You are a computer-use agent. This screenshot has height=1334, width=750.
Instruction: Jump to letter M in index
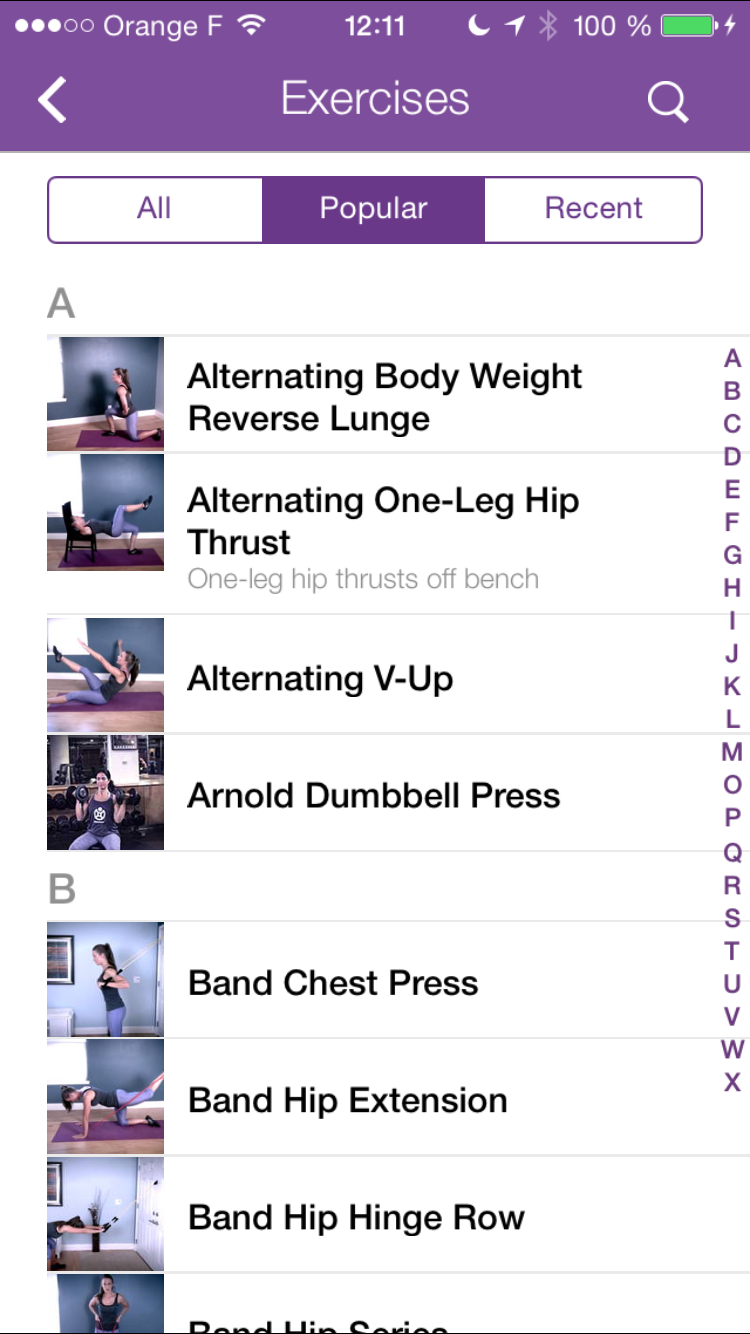[x=732, y=752]
